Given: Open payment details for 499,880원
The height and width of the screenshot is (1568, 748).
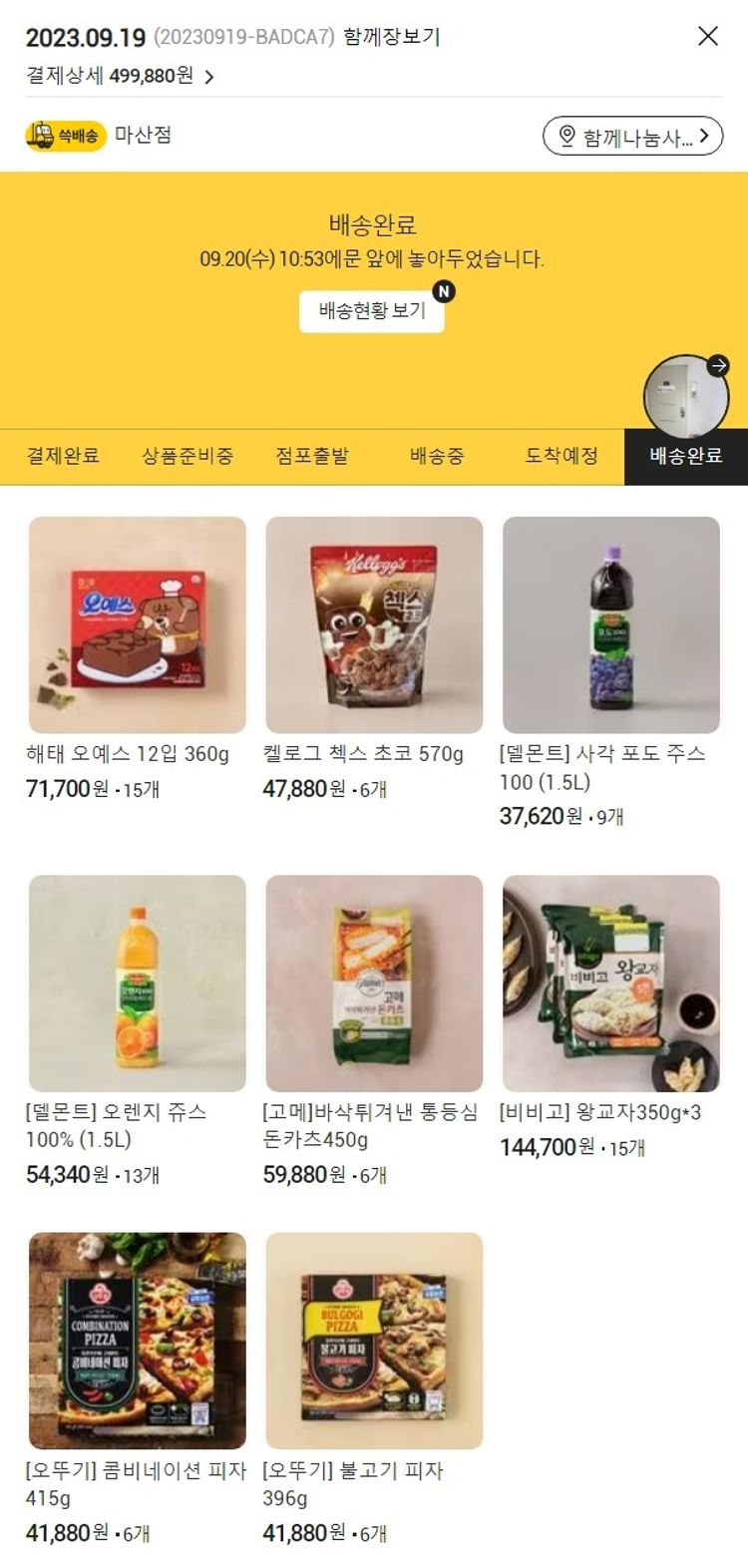Looking at the screenshot, I should (x=120, y=76).
